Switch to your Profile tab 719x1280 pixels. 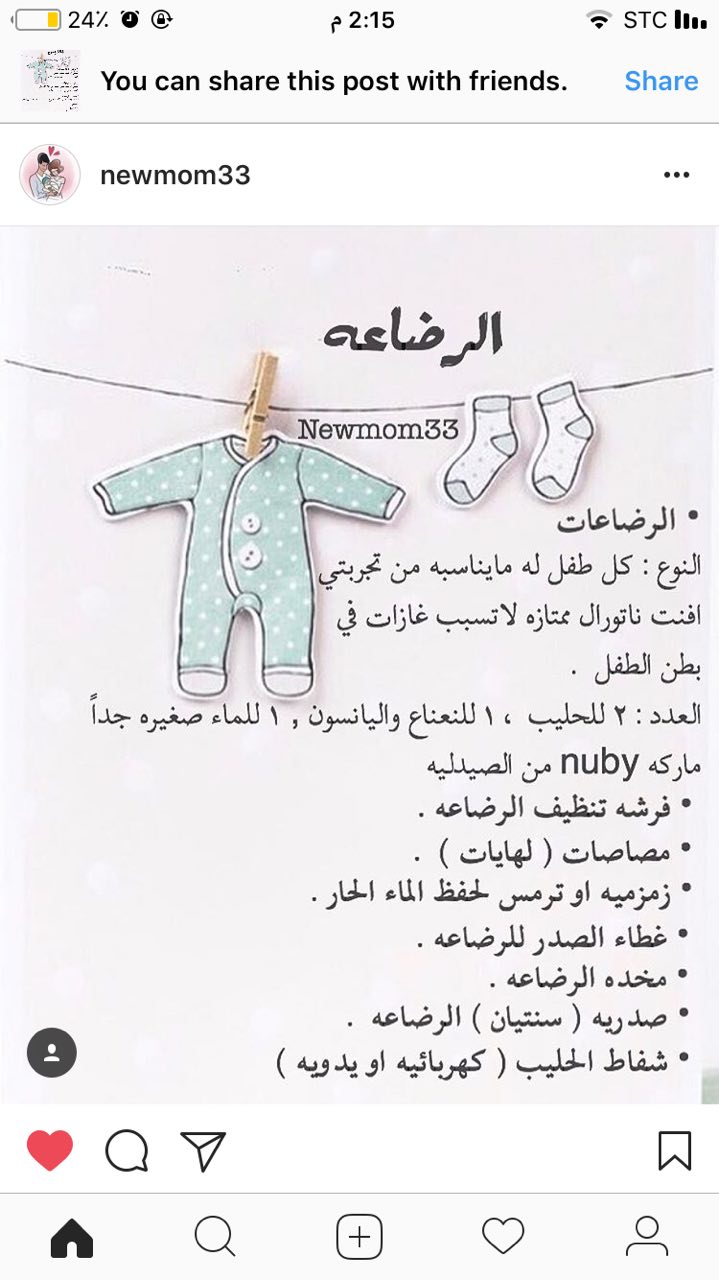(647, 1237)
